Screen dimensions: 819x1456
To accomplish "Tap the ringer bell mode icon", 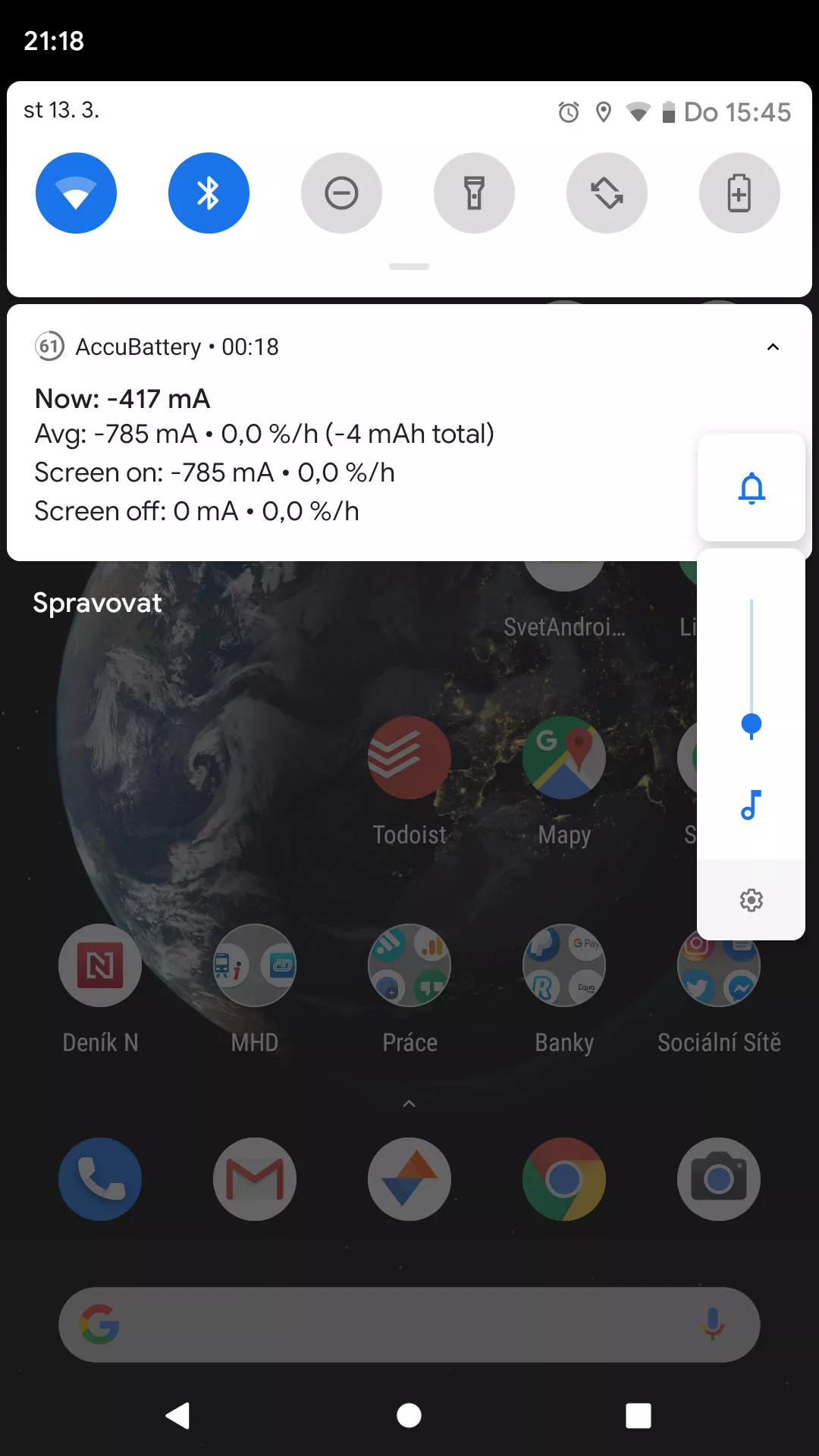I will (x=752, y=488).
